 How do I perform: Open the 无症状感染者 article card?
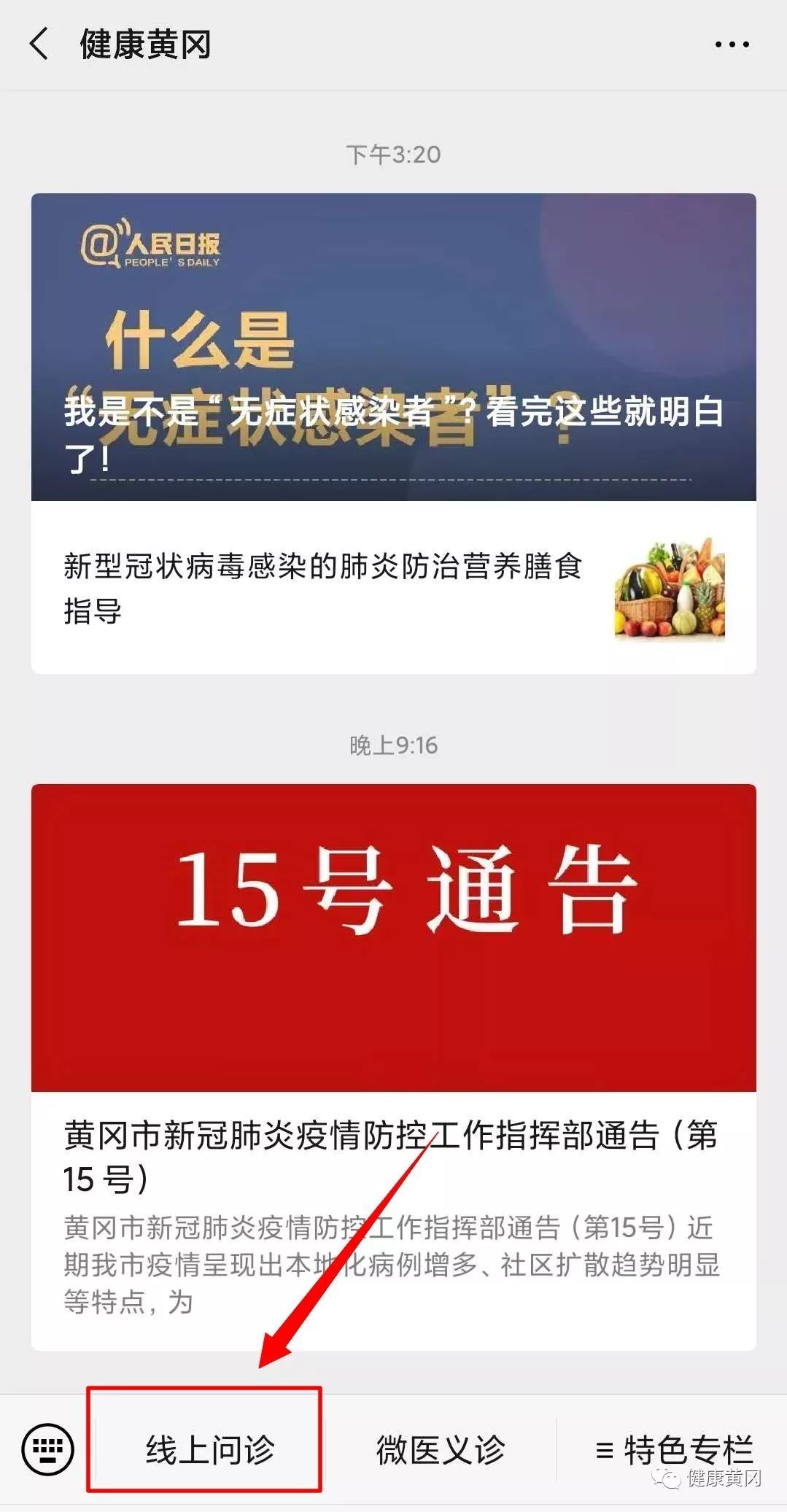pyautogui.click(x=393, y=346)
